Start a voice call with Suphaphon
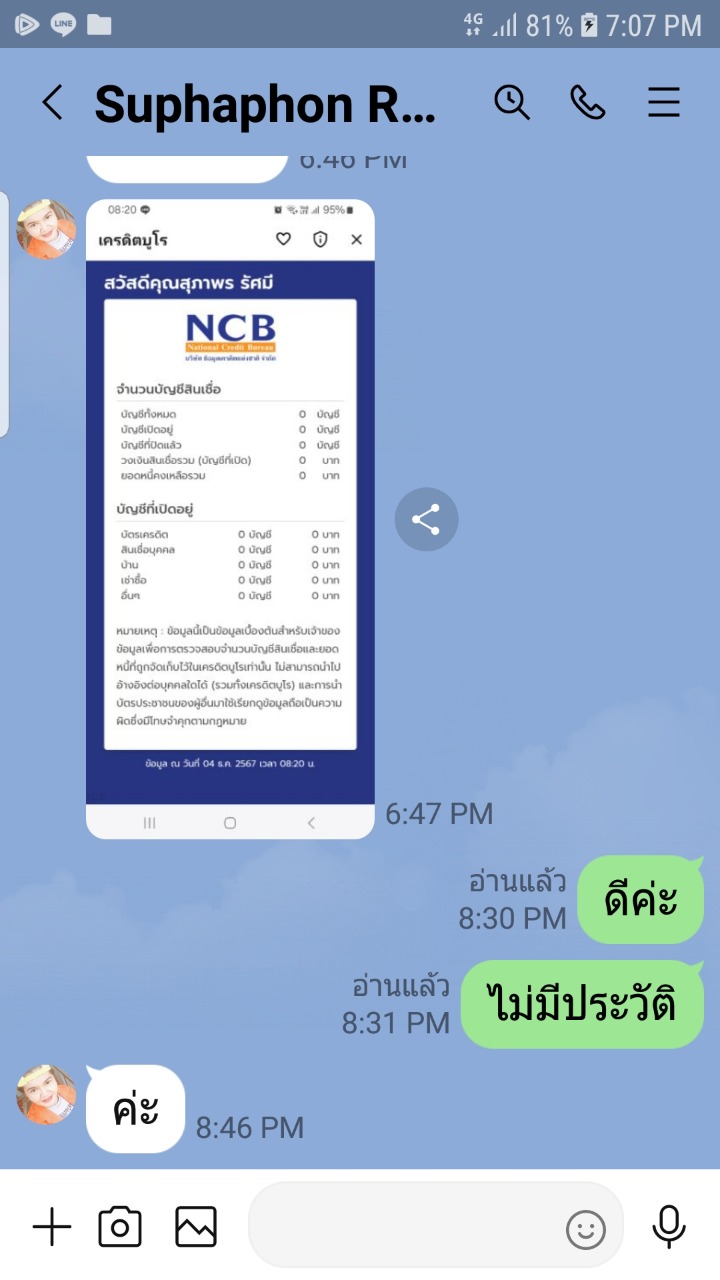 588,102
